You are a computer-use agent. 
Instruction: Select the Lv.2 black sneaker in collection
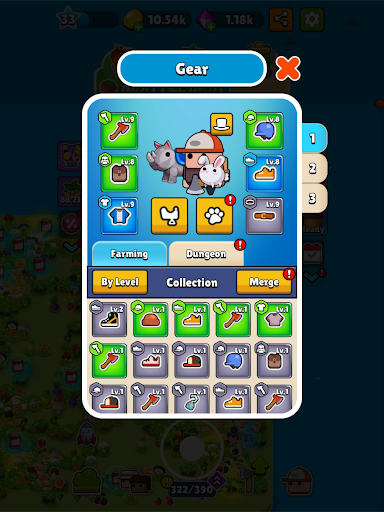[x=109, y=319]
